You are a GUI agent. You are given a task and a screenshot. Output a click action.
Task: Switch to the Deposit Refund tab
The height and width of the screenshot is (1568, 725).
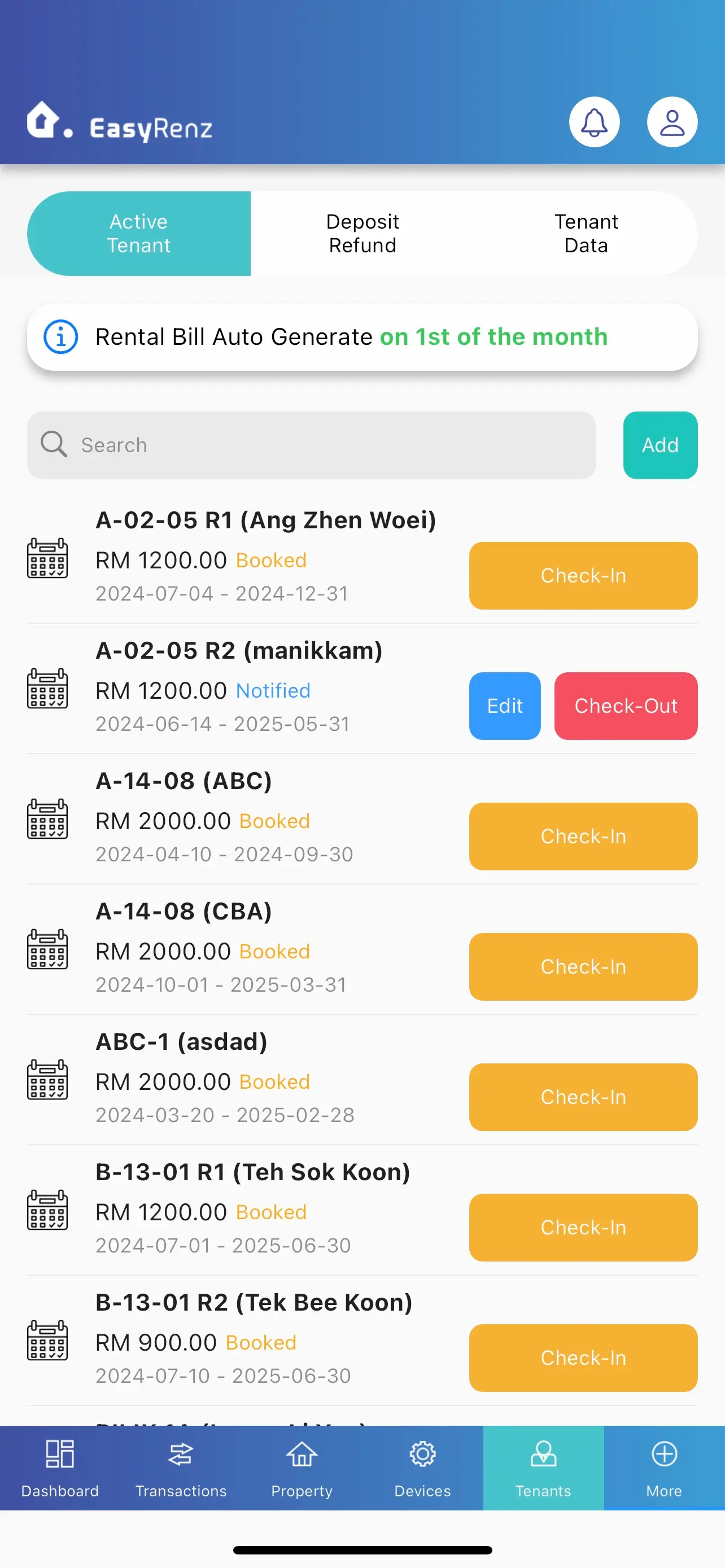pyautogui.click(x=362, y=233)
